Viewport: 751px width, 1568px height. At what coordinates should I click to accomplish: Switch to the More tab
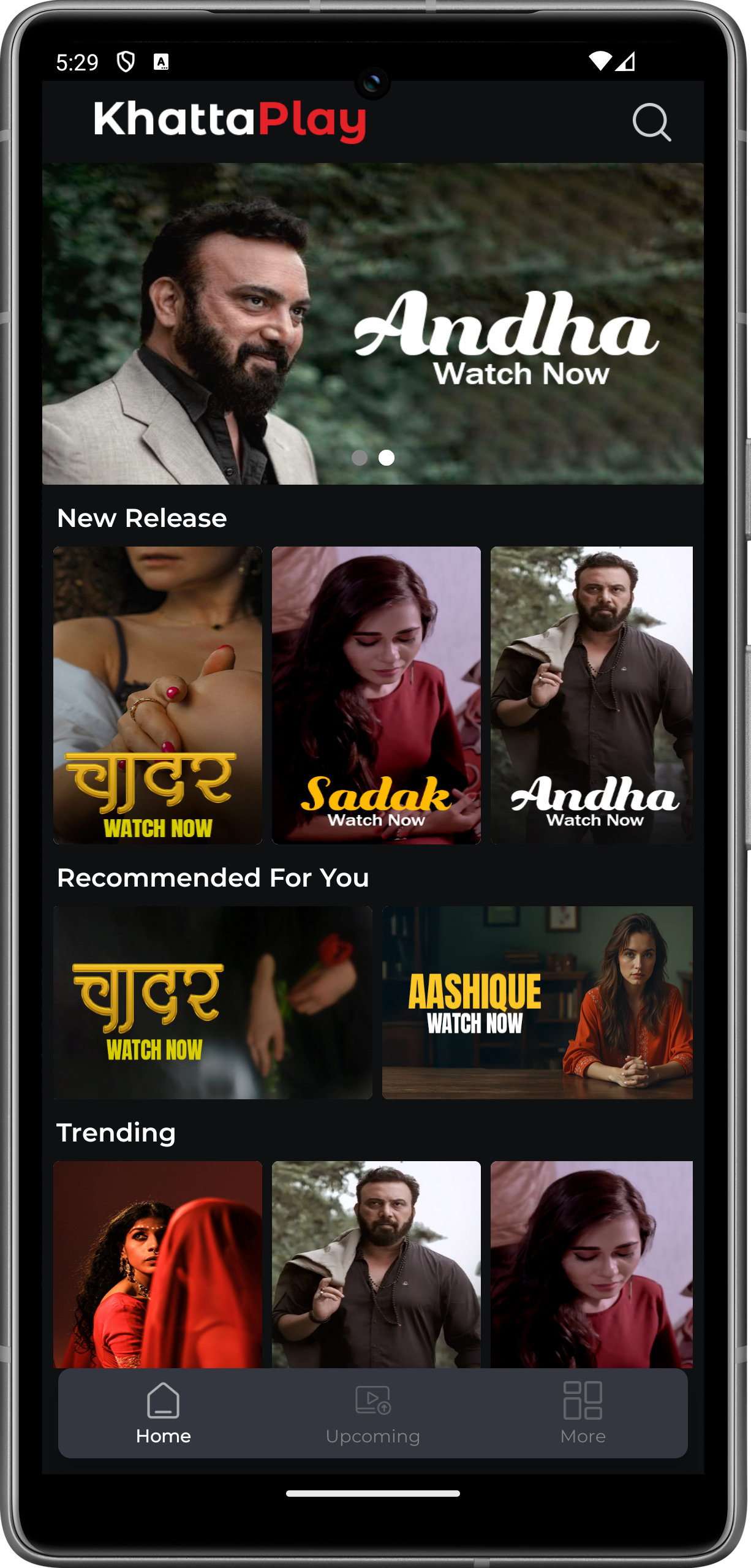point(583,1413)
